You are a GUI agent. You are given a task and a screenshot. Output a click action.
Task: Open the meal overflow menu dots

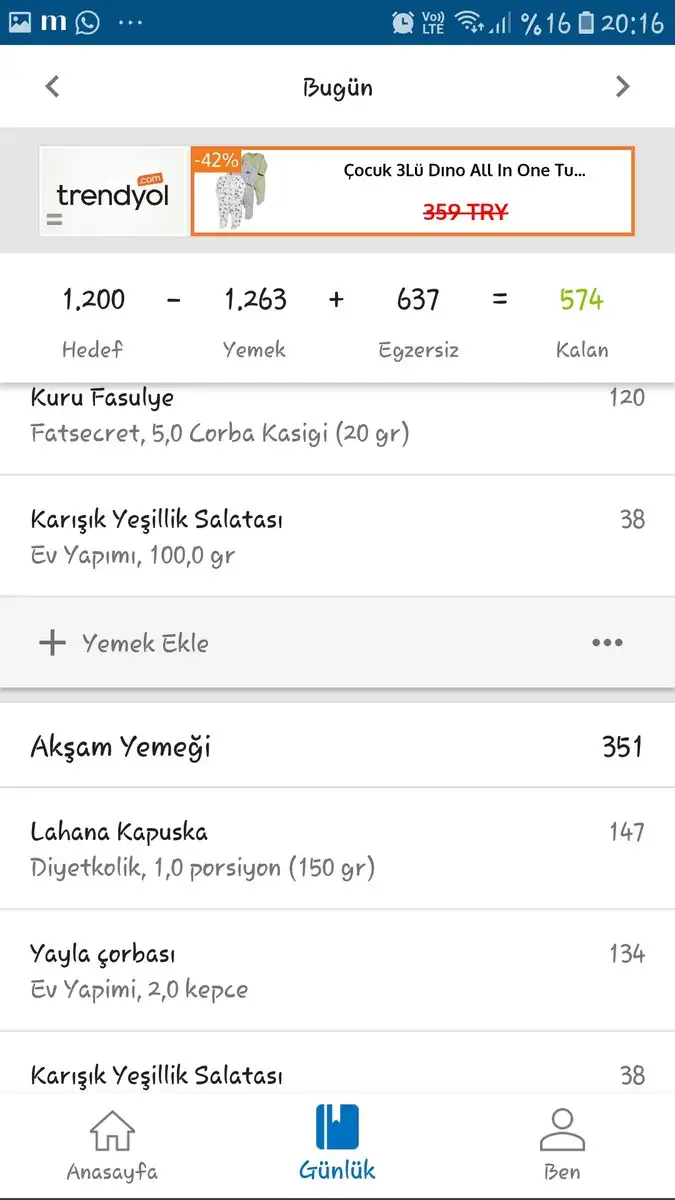(607, 642)
